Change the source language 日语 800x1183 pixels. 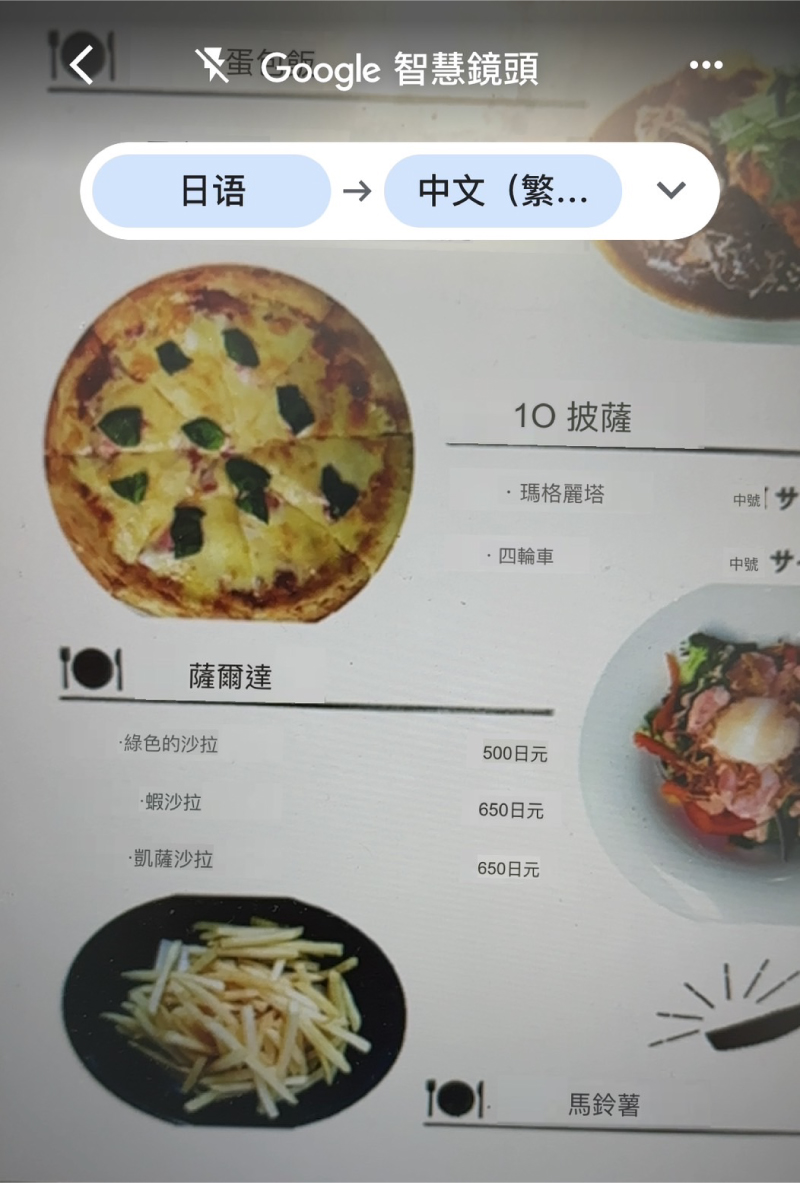(211, 191)
